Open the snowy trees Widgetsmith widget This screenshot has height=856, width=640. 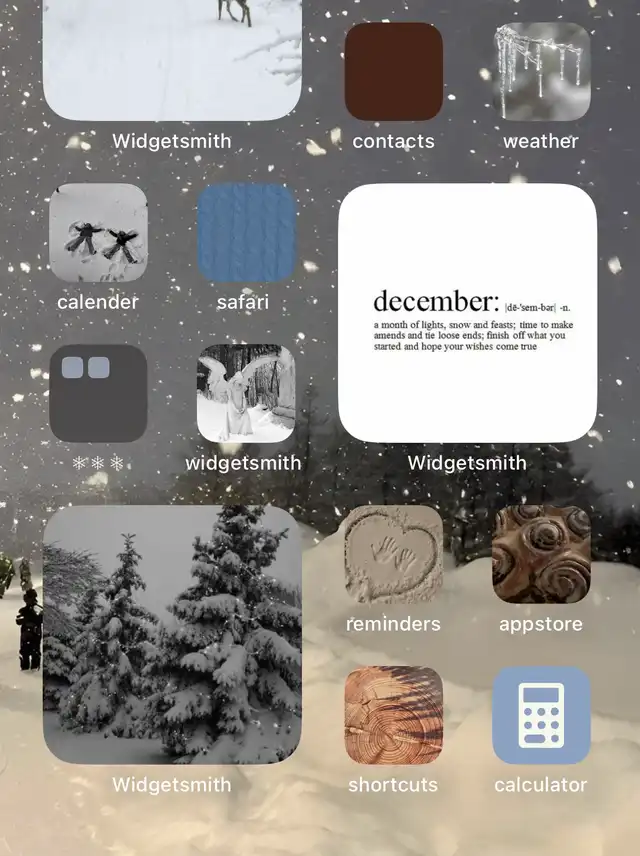[172, 634]
